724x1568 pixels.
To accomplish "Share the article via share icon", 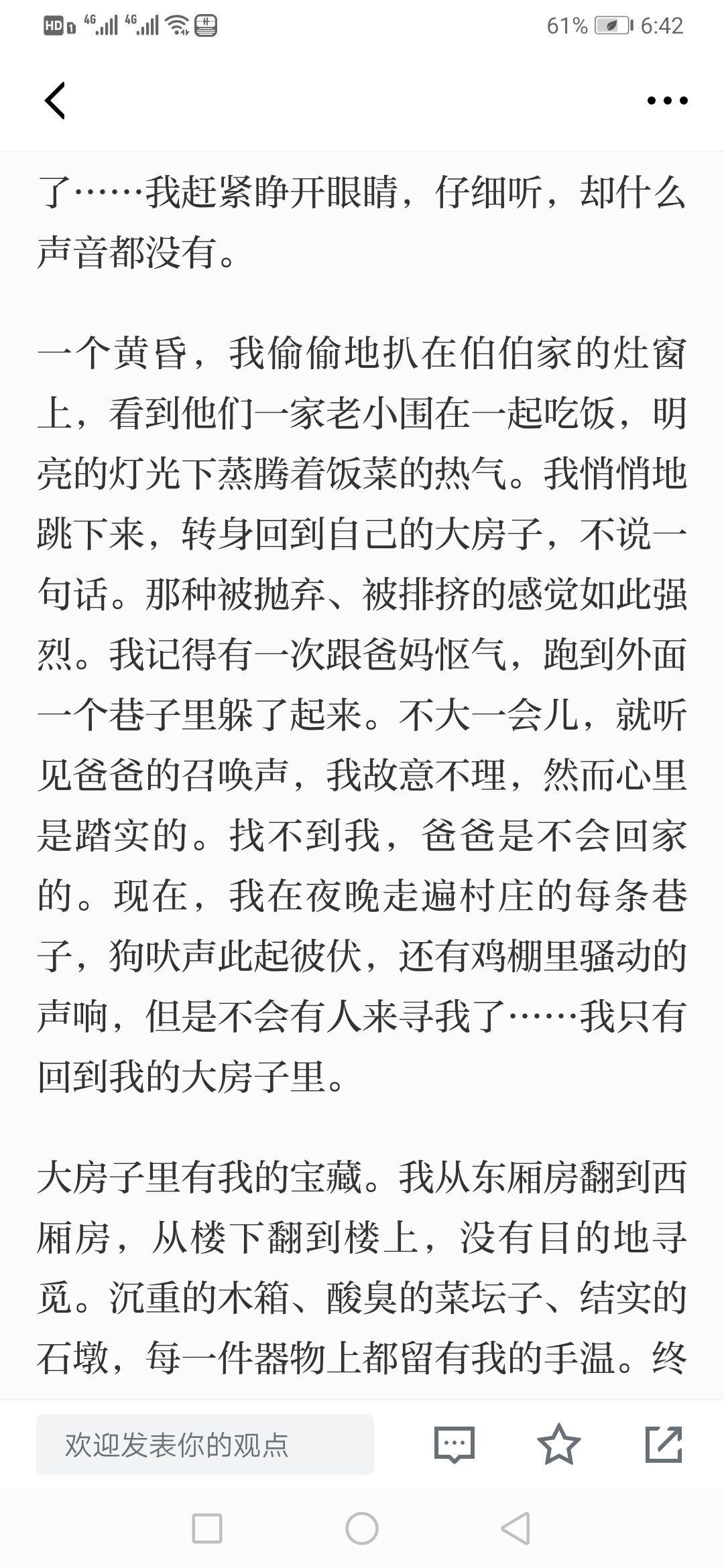I will click(664, 1444).
